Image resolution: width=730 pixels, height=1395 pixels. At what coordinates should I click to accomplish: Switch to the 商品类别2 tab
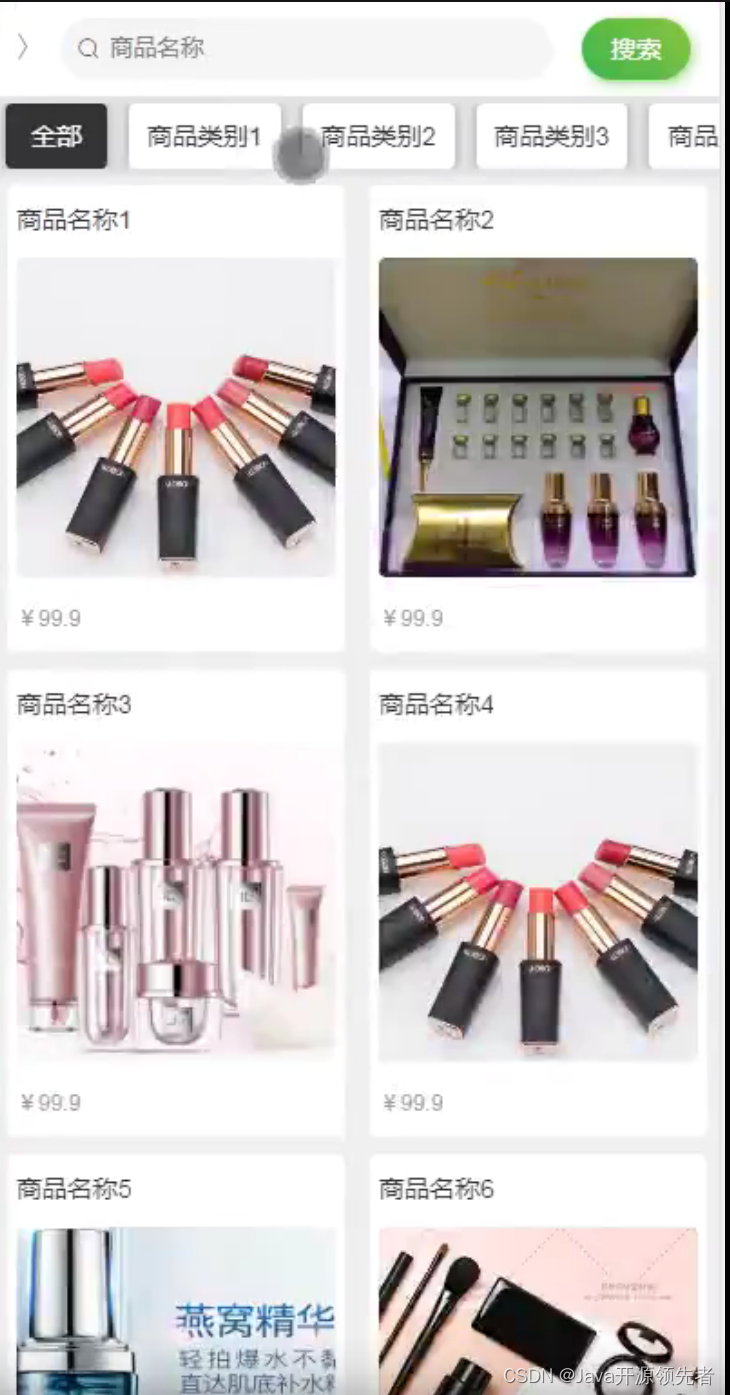click(380, 136)
